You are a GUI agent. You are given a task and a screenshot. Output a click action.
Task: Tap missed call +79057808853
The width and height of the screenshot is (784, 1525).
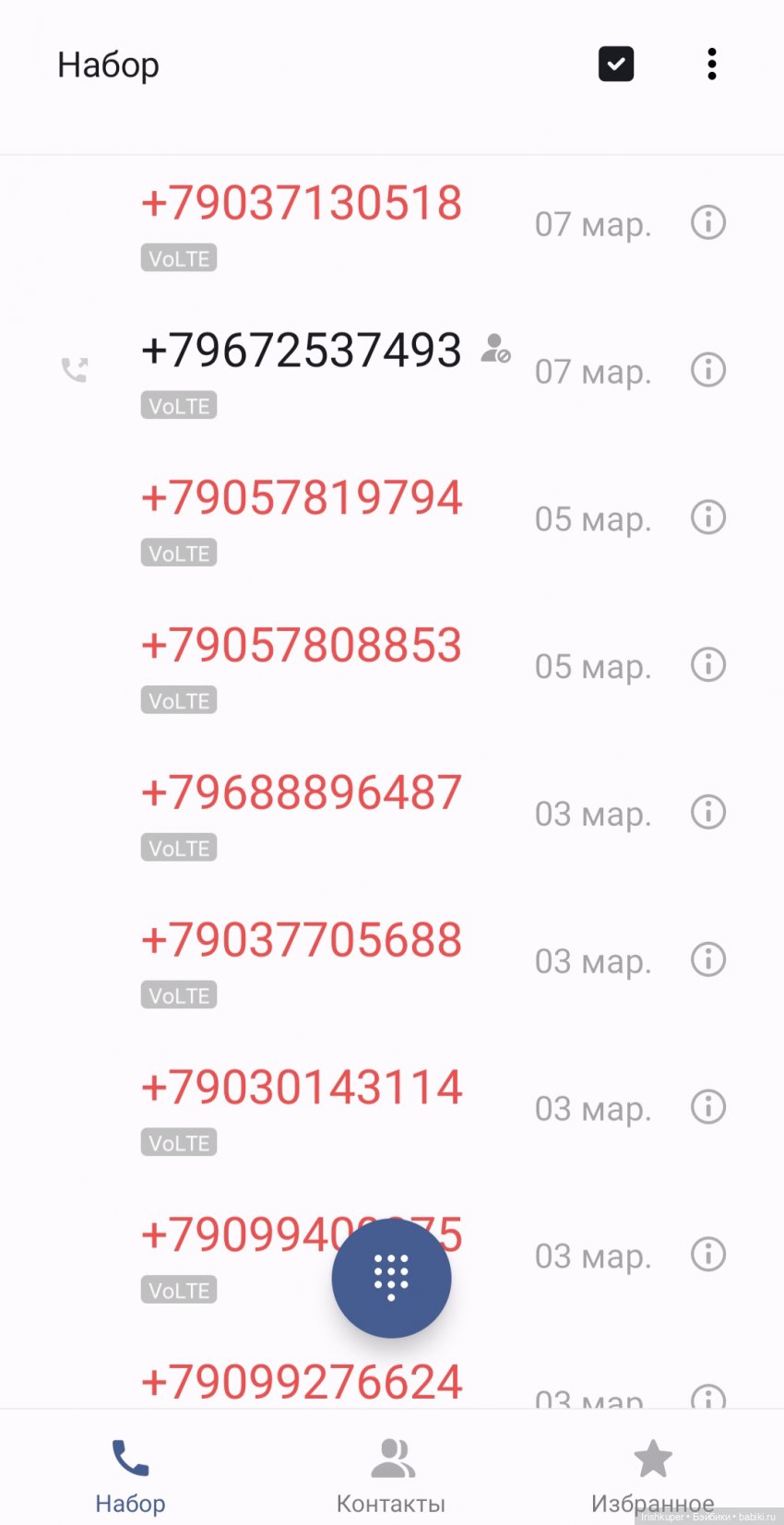301,646
